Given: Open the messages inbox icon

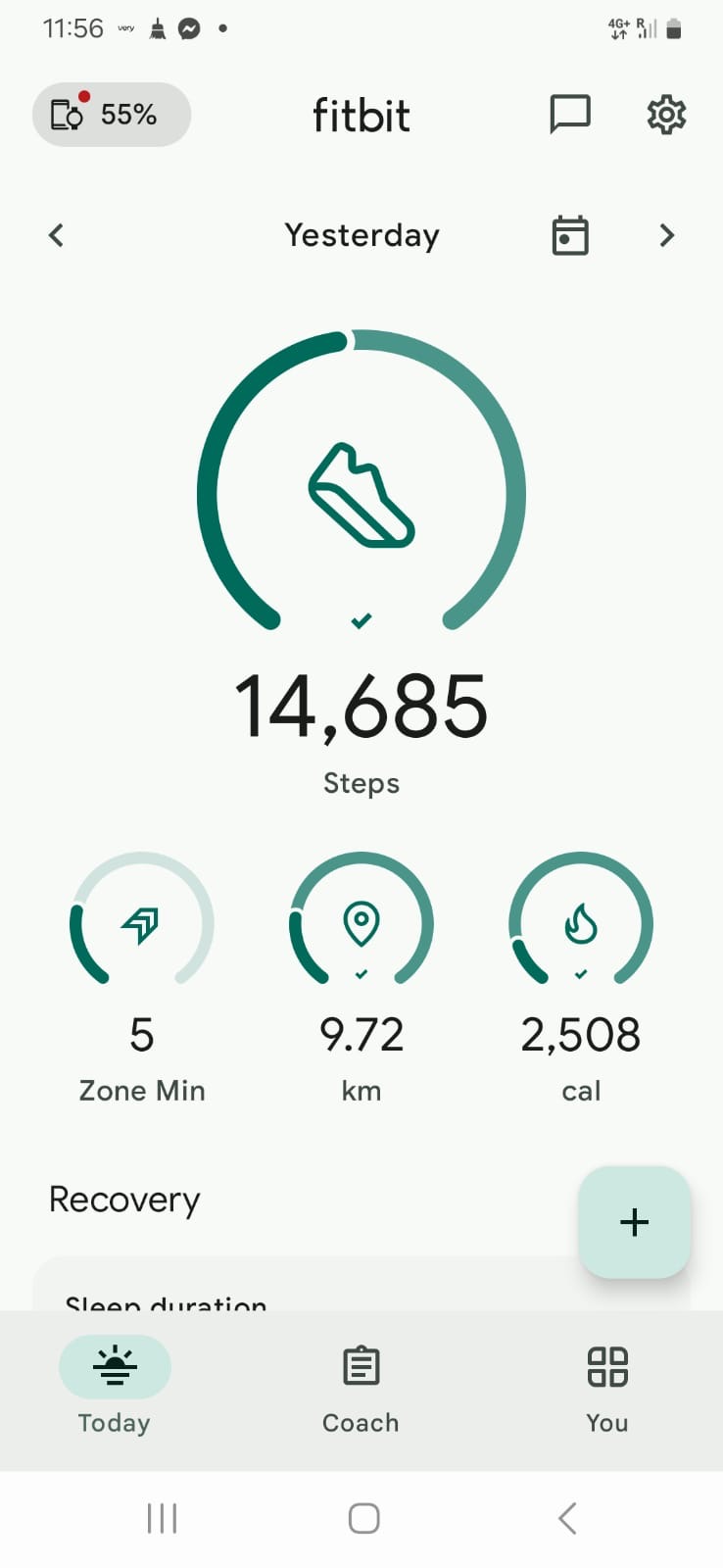Looking at the screenshot, I should pos(569,115).
